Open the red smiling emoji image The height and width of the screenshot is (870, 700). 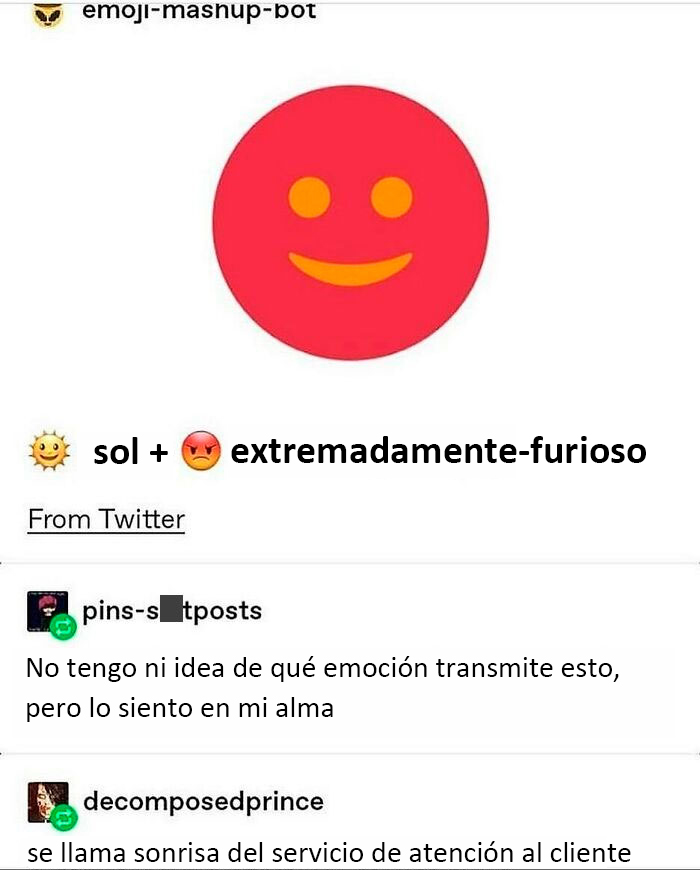[x=350, y=222]
